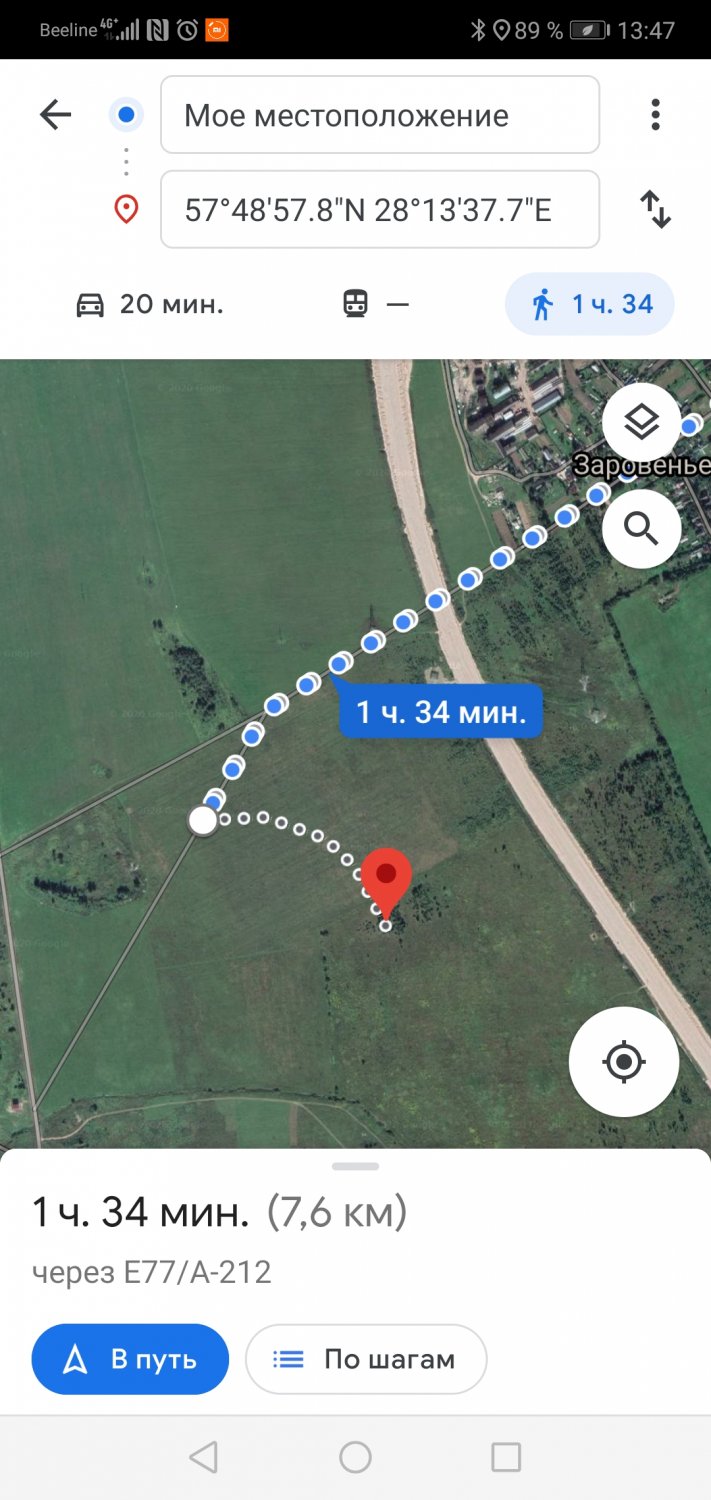Center map on my location
The width and height of the screenshot is (711, 1500).
pyautogui.click(x=624, y=1061)
